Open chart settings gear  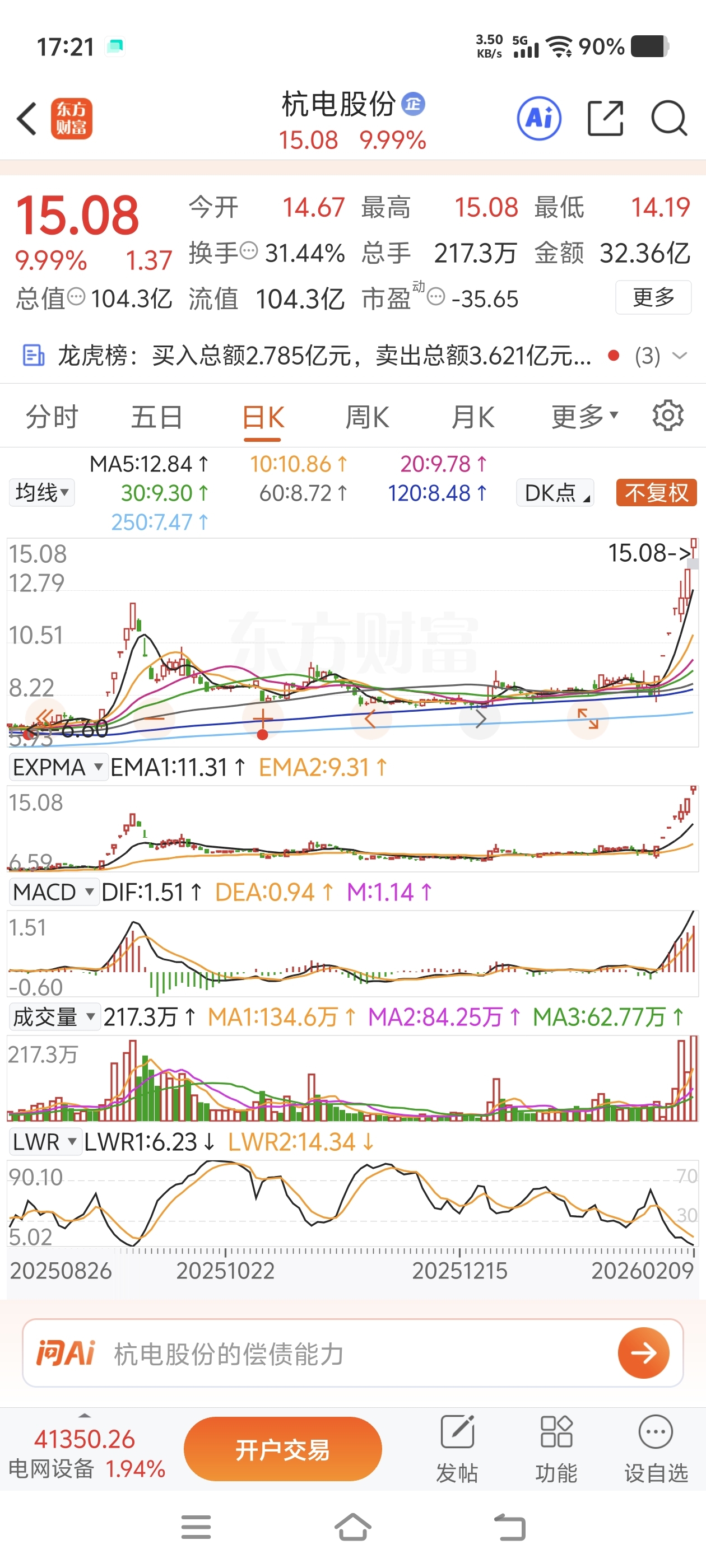pos(668,416)
